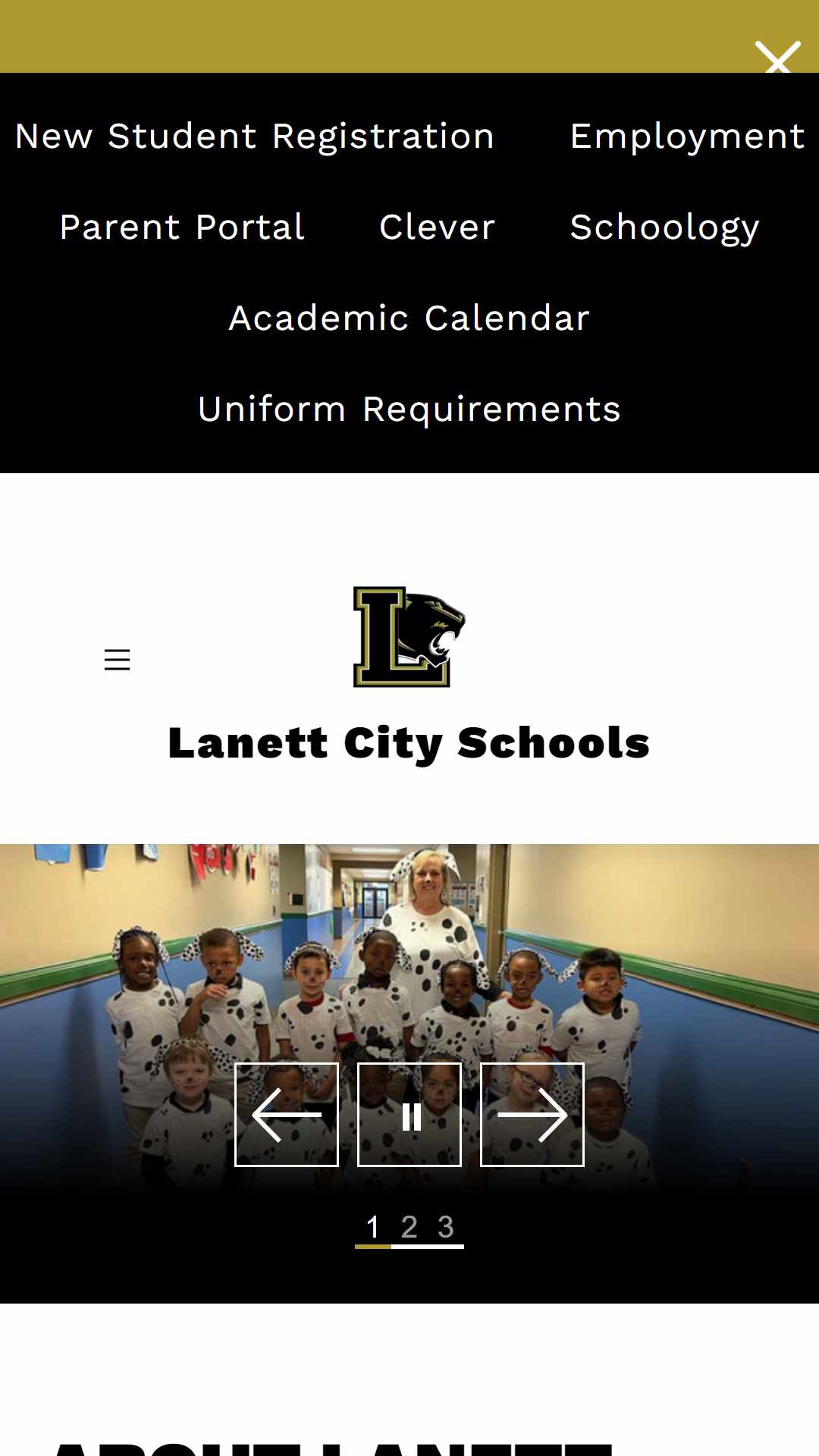Image resolution: width=819 pixels, height=1456 pixels.
Task: Open New Student Registration link
Action: pyautogui.click(x=255, y=136)
